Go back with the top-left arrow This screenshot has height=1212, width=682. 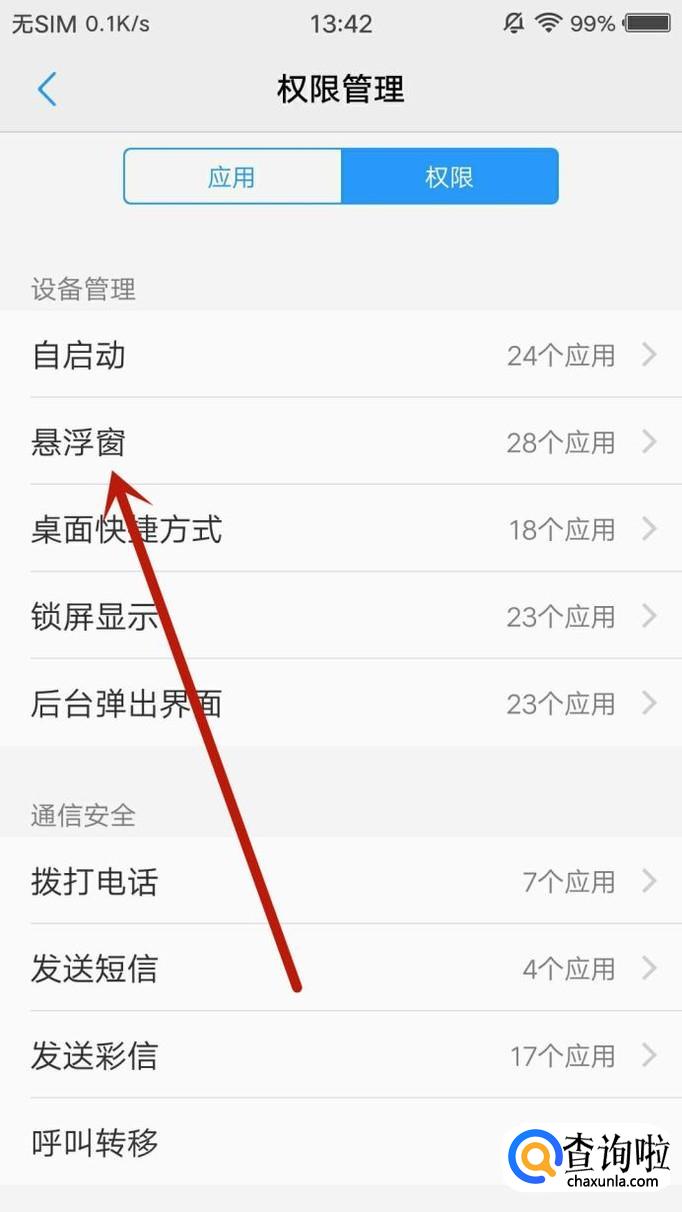pyautogui.click(x=47, y=90)
